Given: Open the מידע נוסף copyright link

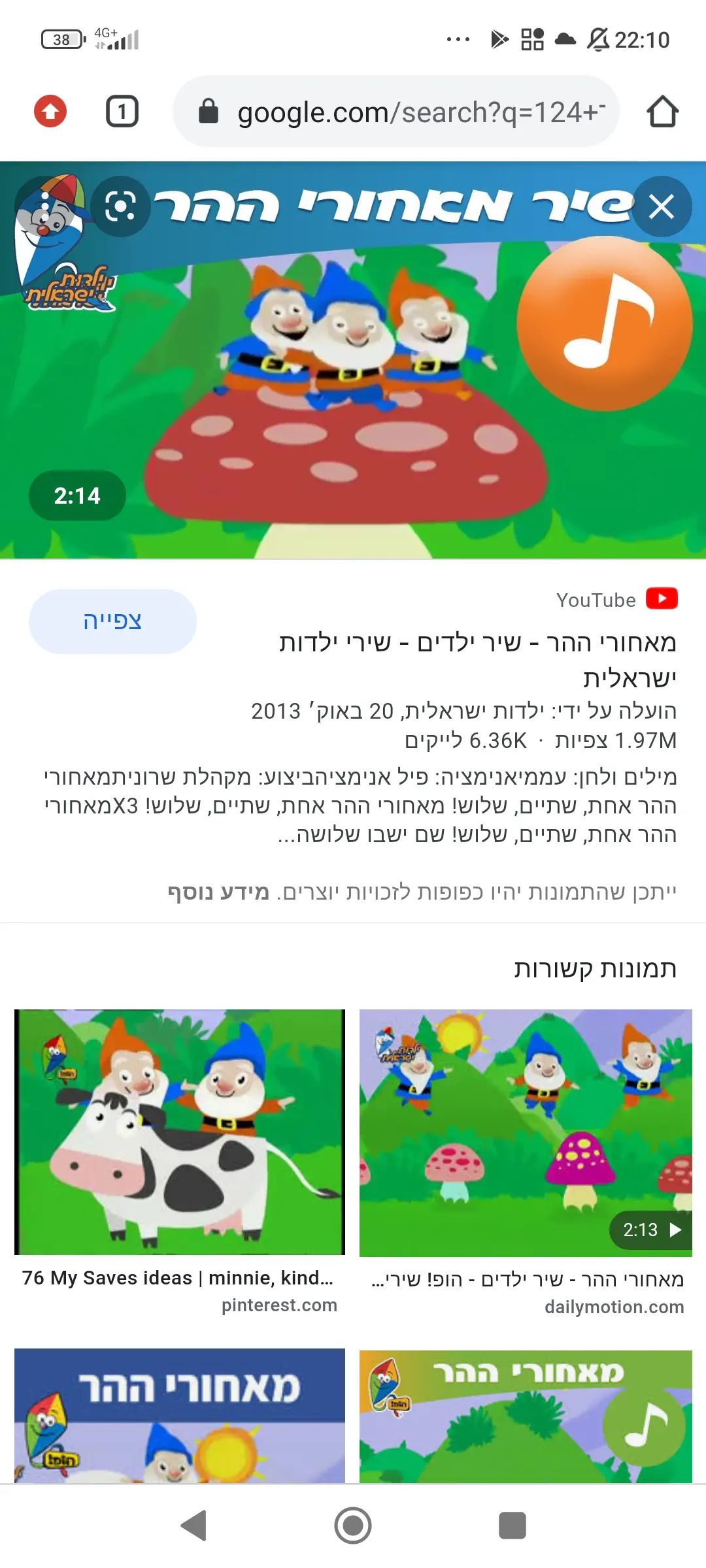Looking at the screenshot, I should 218,892.
